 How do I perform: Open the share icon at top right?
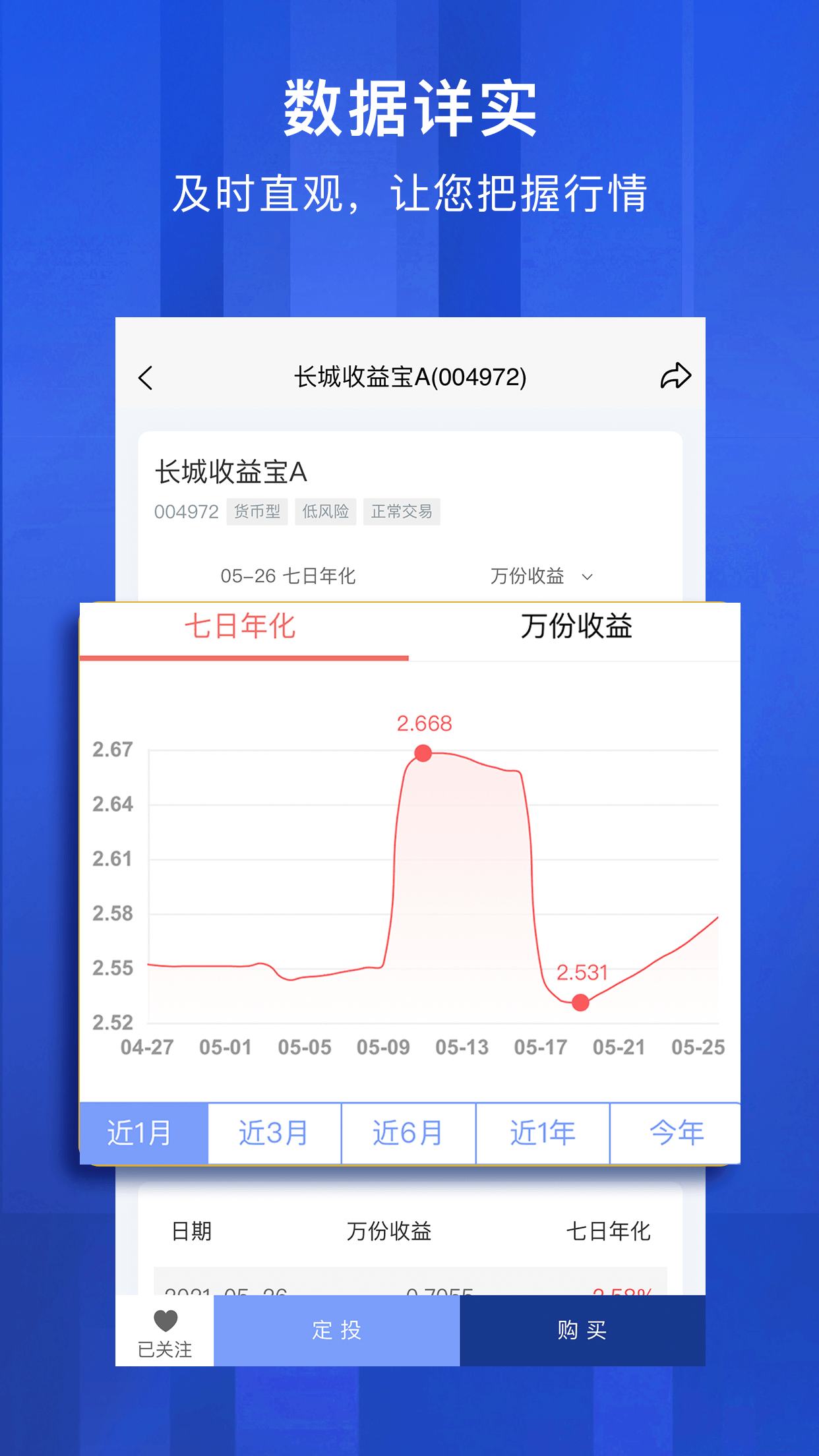[675, 376]
